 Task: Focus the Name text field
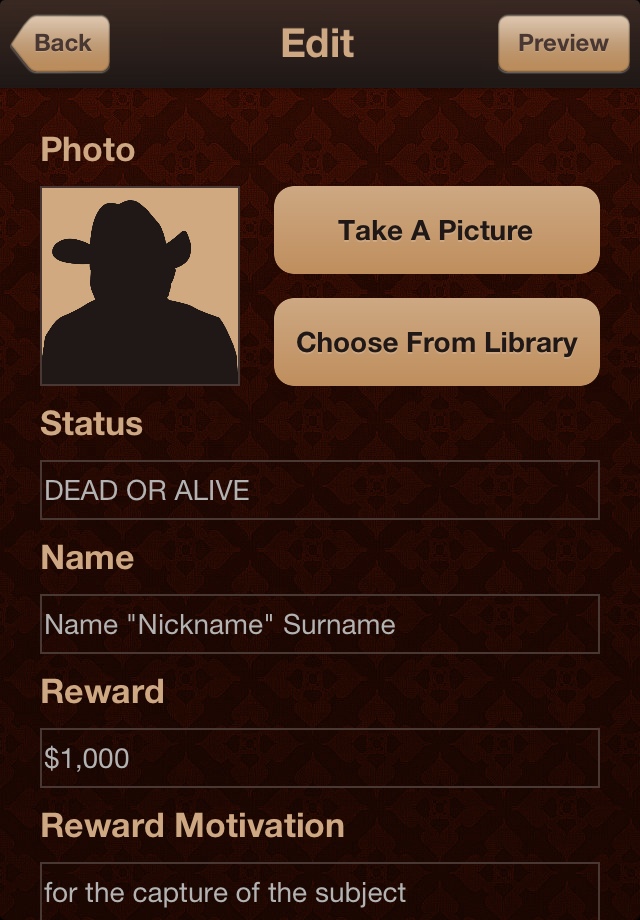point(320,624)
